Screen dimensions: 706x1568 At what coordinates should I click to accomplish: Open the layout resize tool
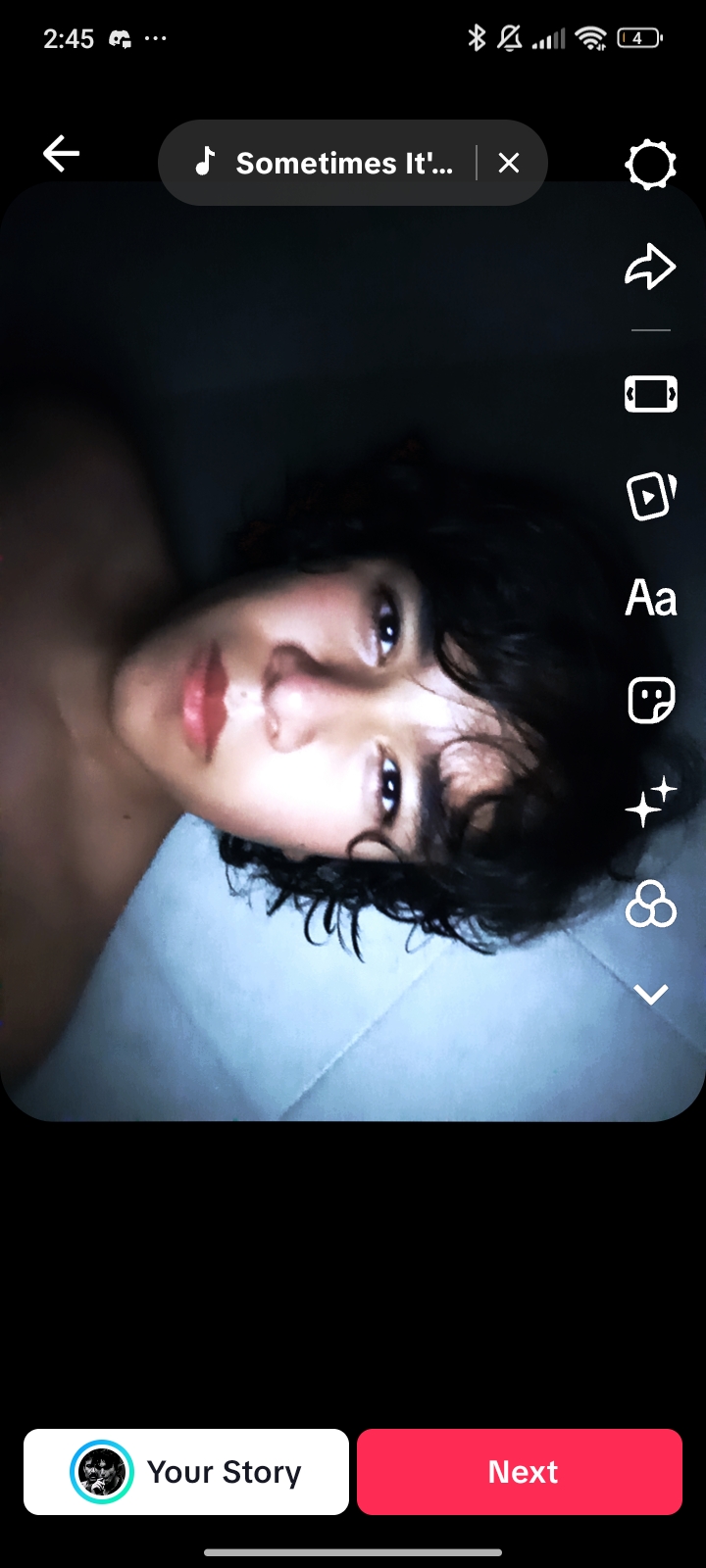[651, 394]
